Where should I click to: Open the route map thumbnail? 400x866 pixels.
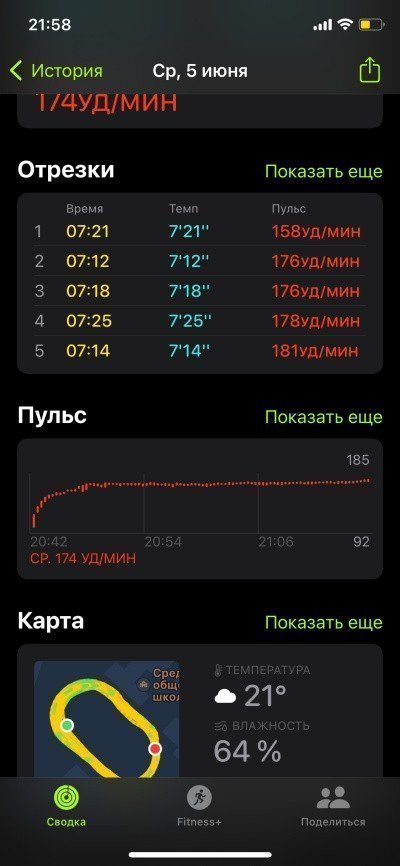tap(107, 719)
